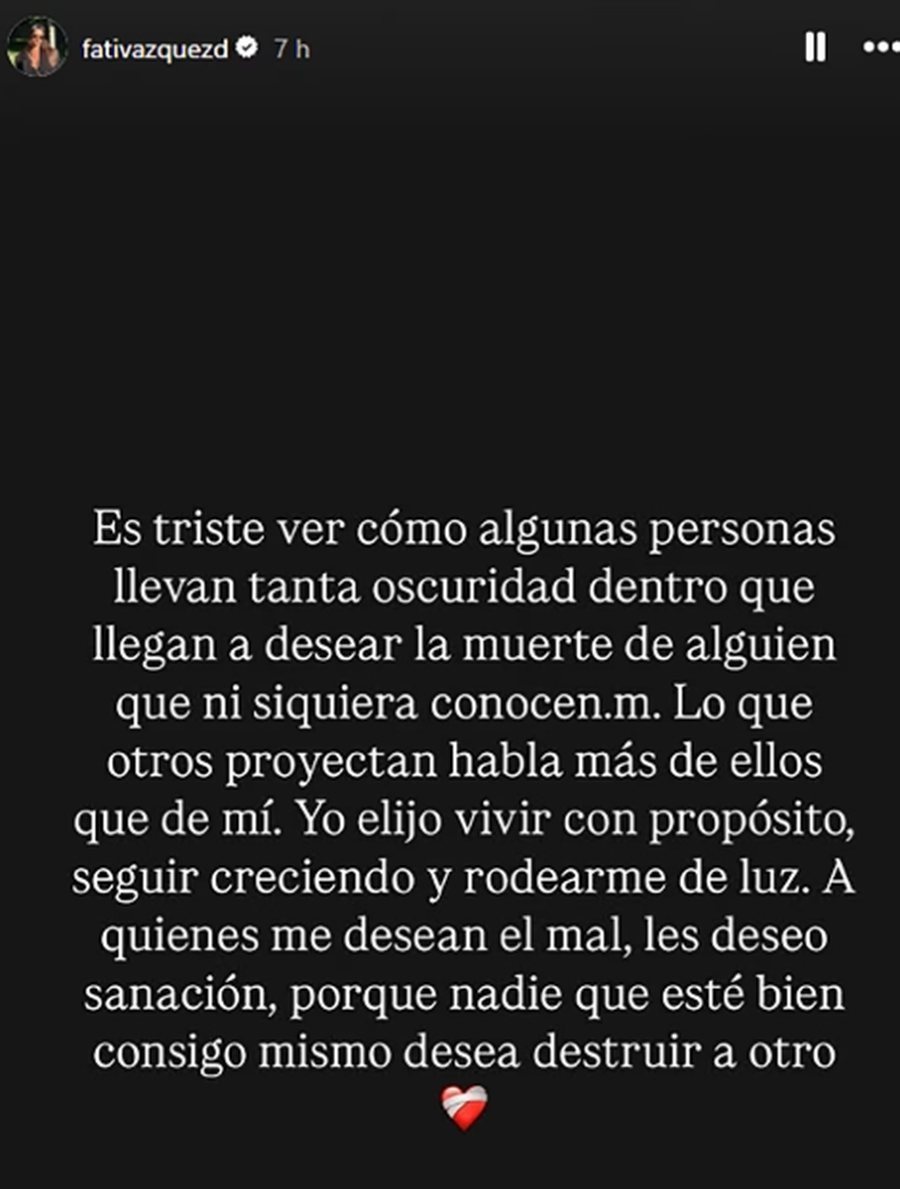Pause the story playback

pos(816,47)
